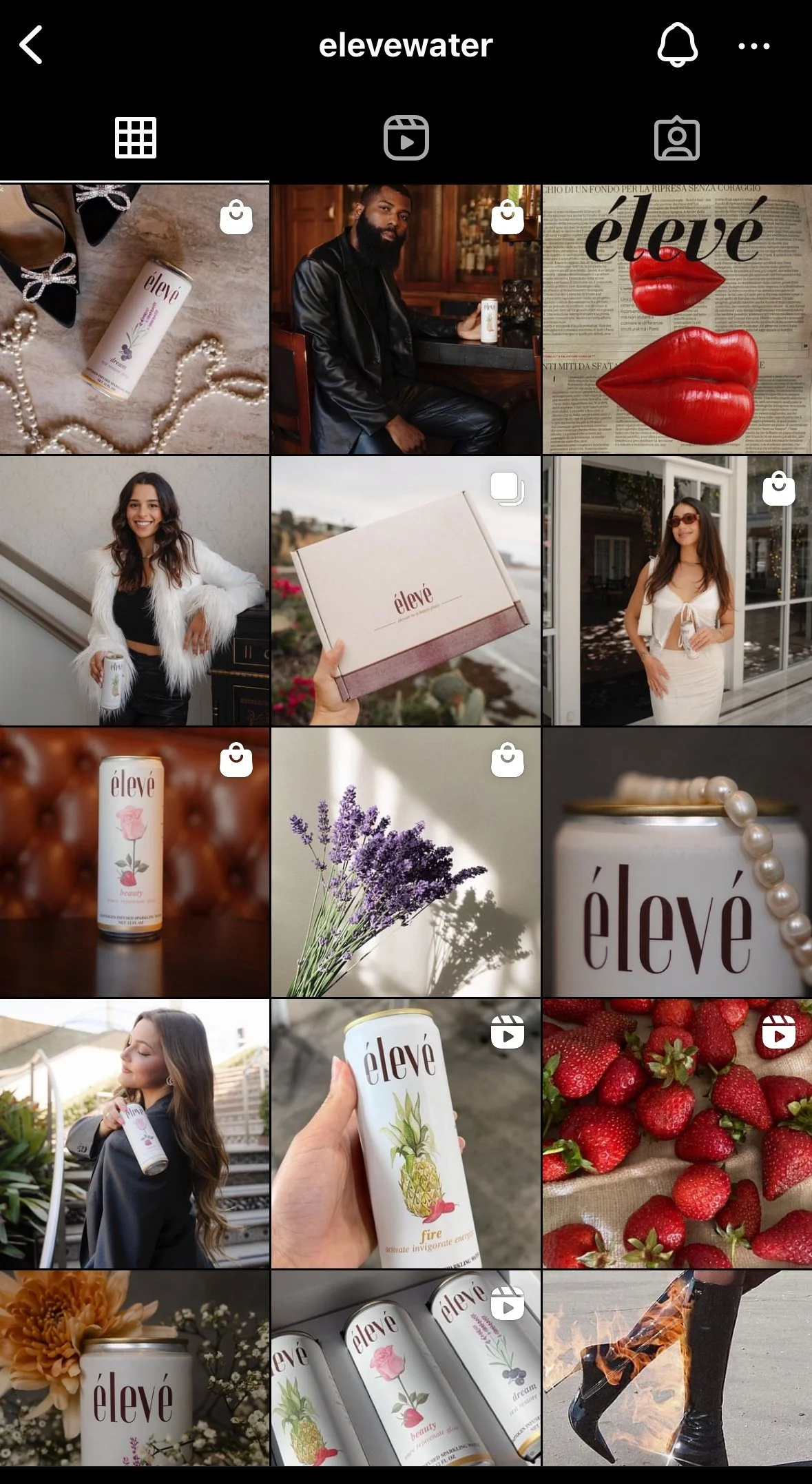The height and width of the screenshot is (1484, 812).
Task: Play the pineapple fire can reel
Action: (x=406, y=1133)
